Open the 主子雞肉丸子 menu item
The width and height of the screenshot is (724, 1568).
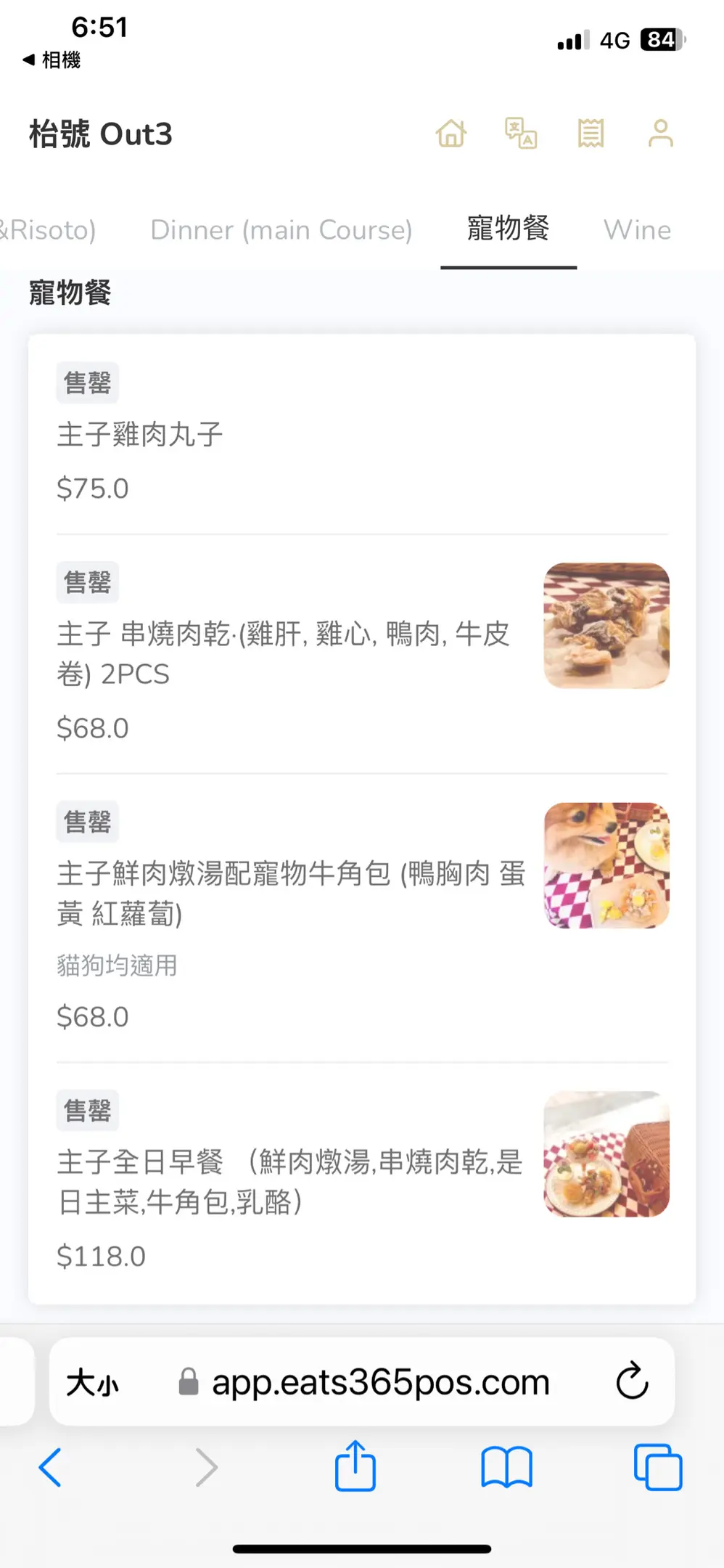[x=140, y=435]
